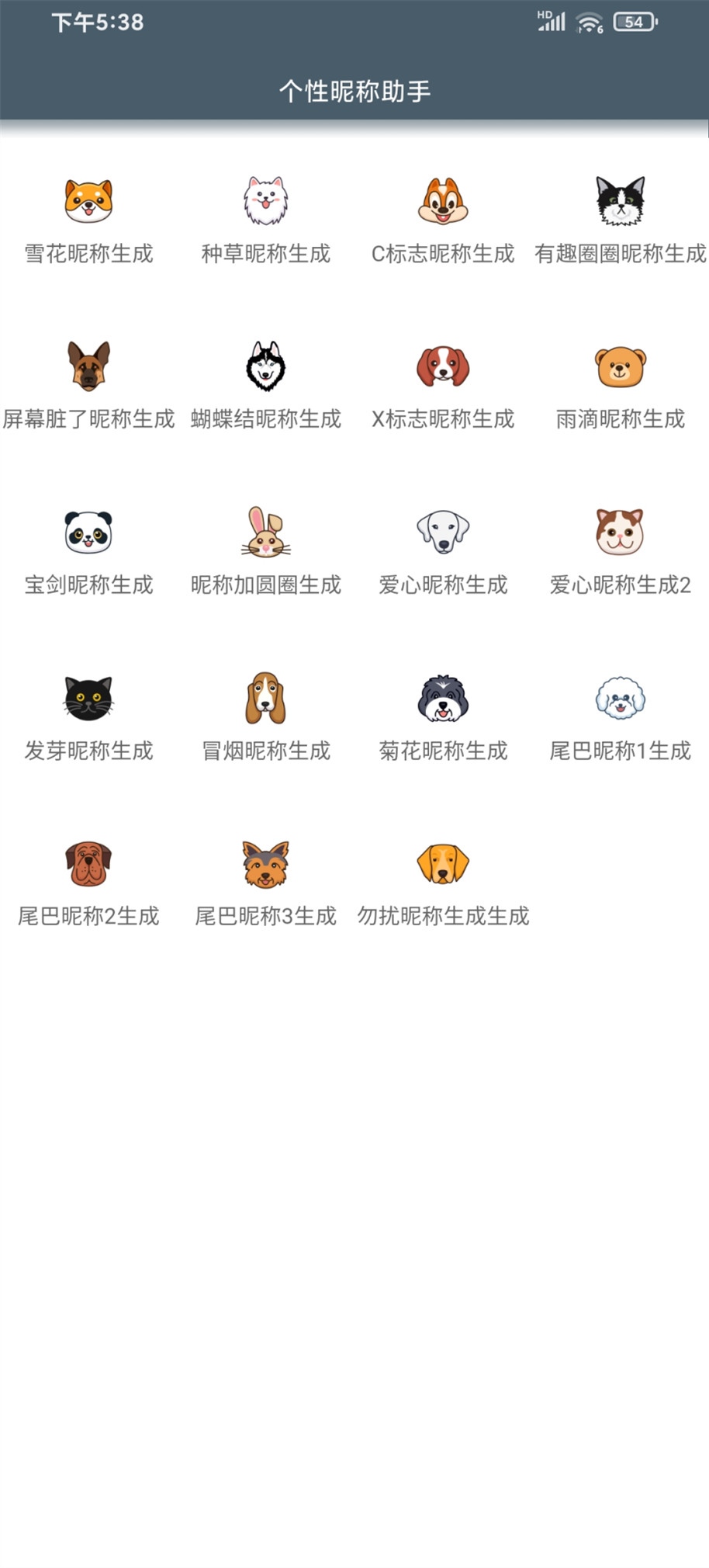Open 尾巴昵称1生成
Viewport: 709px width, 1568px height.
(x=621, y=719)
